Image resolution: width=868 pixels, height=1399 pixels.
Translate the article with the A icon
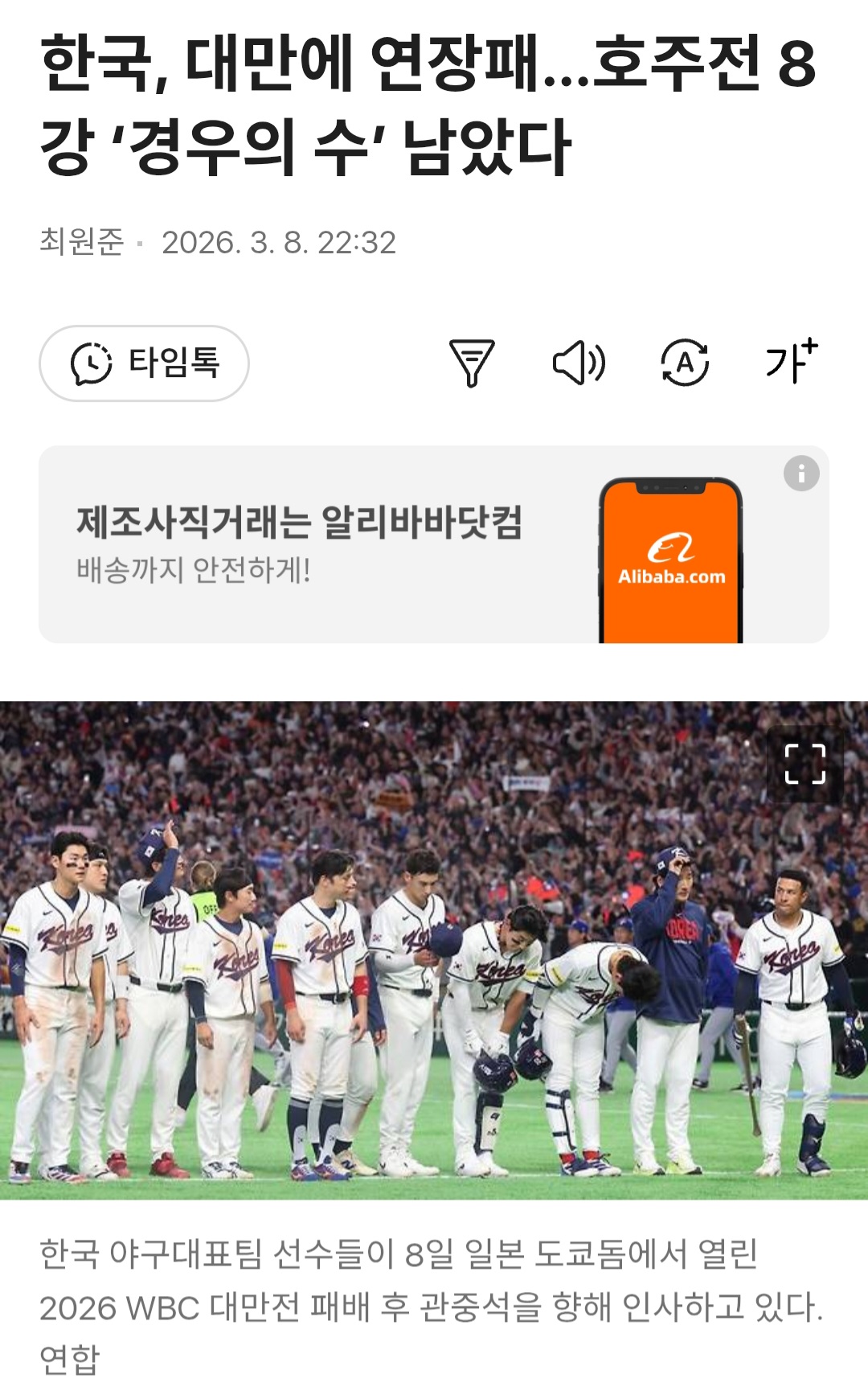685,363
